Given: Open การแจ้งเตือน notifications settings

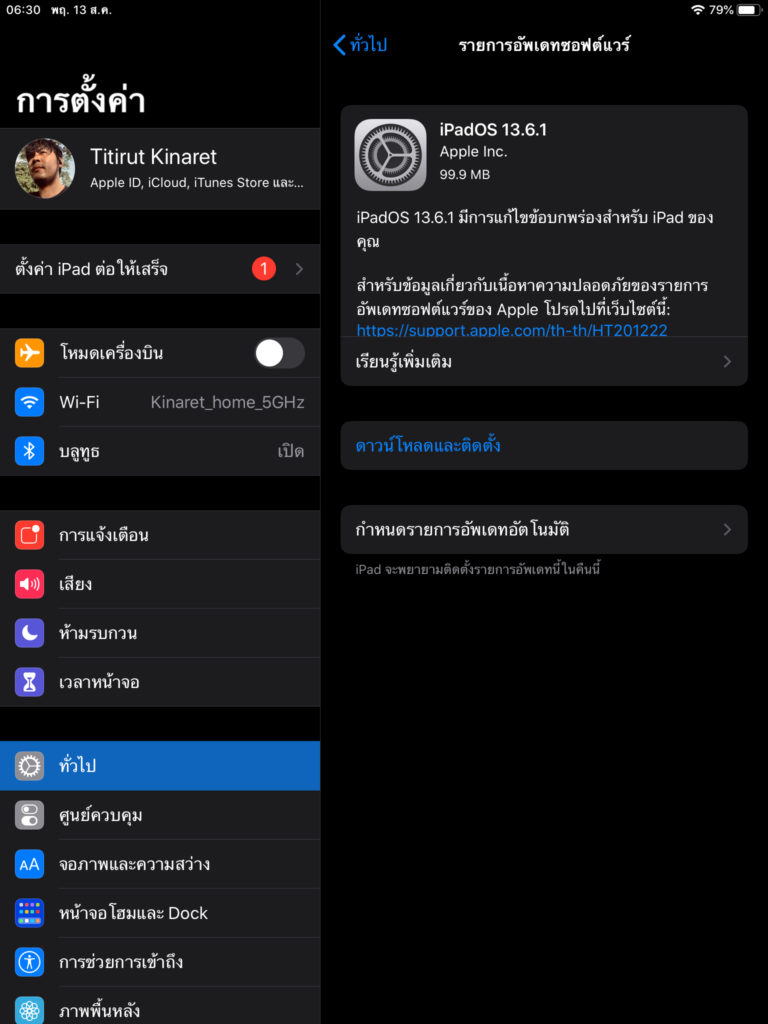Looking at the screenshot, I should point(160,535).
